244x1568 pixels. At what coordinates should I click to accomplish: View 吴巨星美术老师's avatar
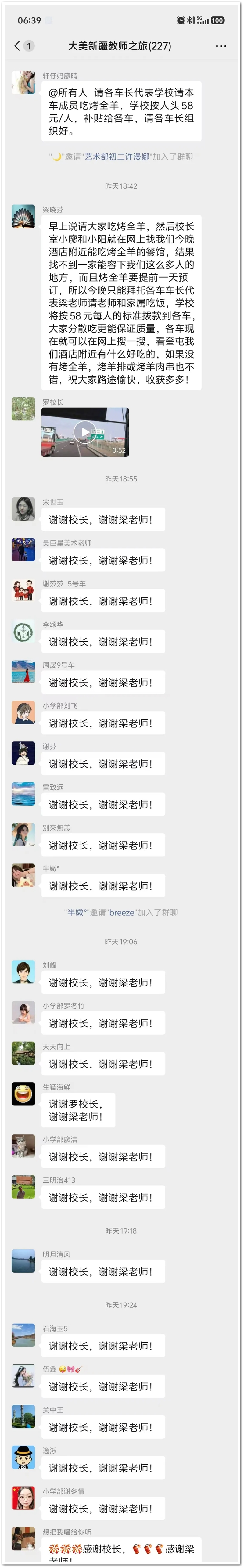pos(23,550)
